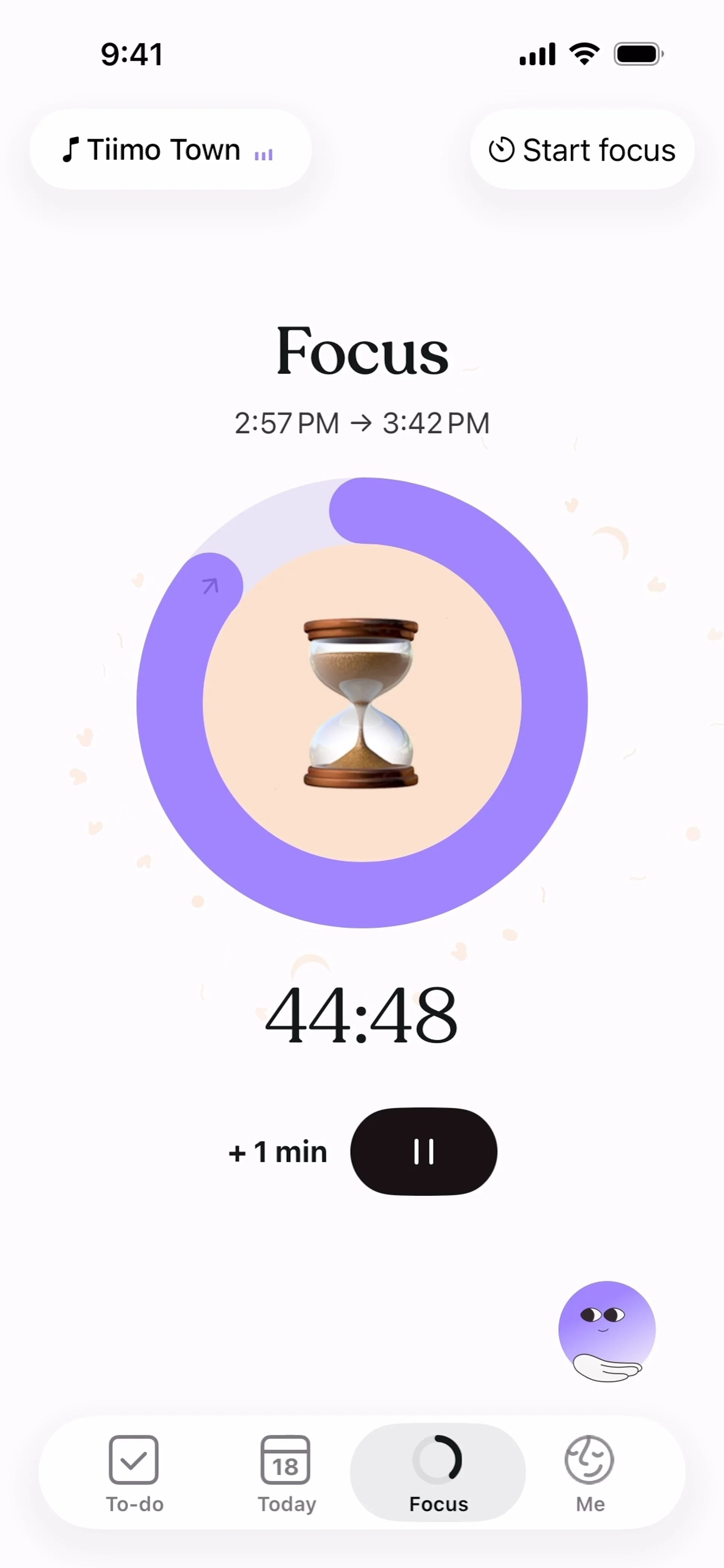Switch to the To-do tab

(x=135, y=1473)
